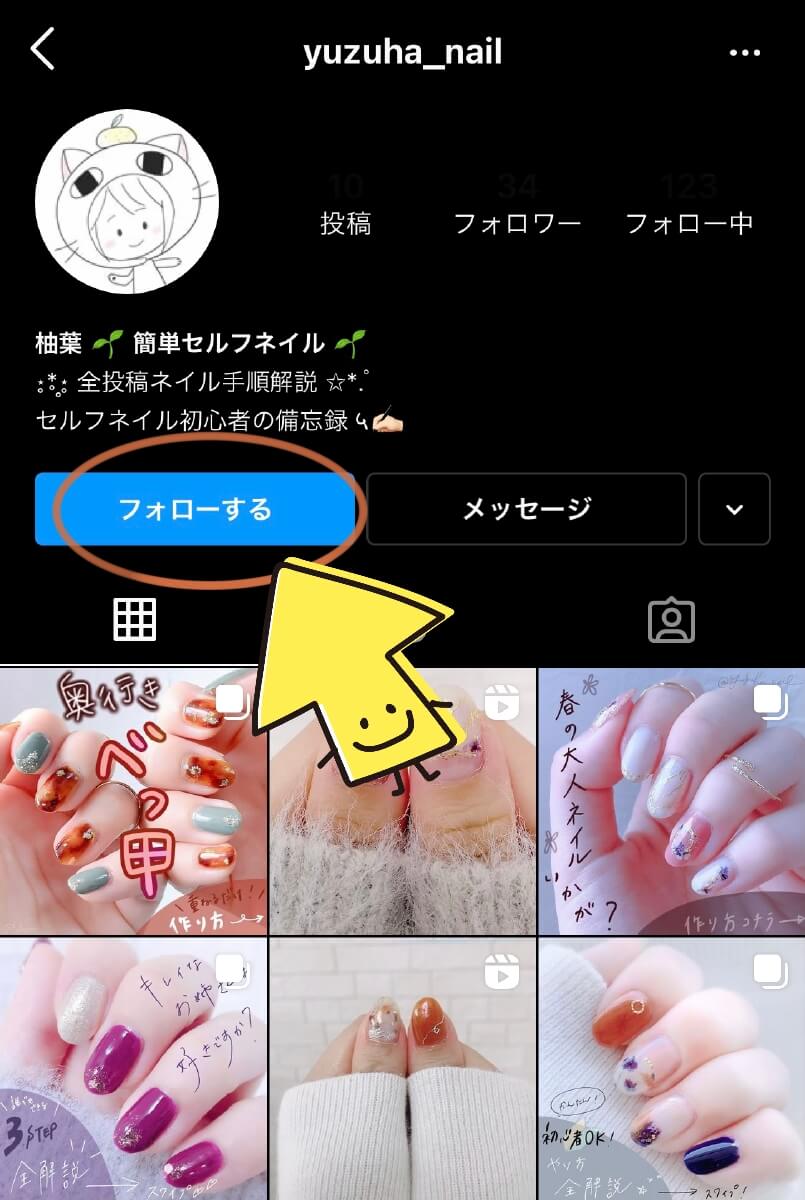
Task: Open the 初心者OK orange and navy nail post
Action: click(672, 1070)
